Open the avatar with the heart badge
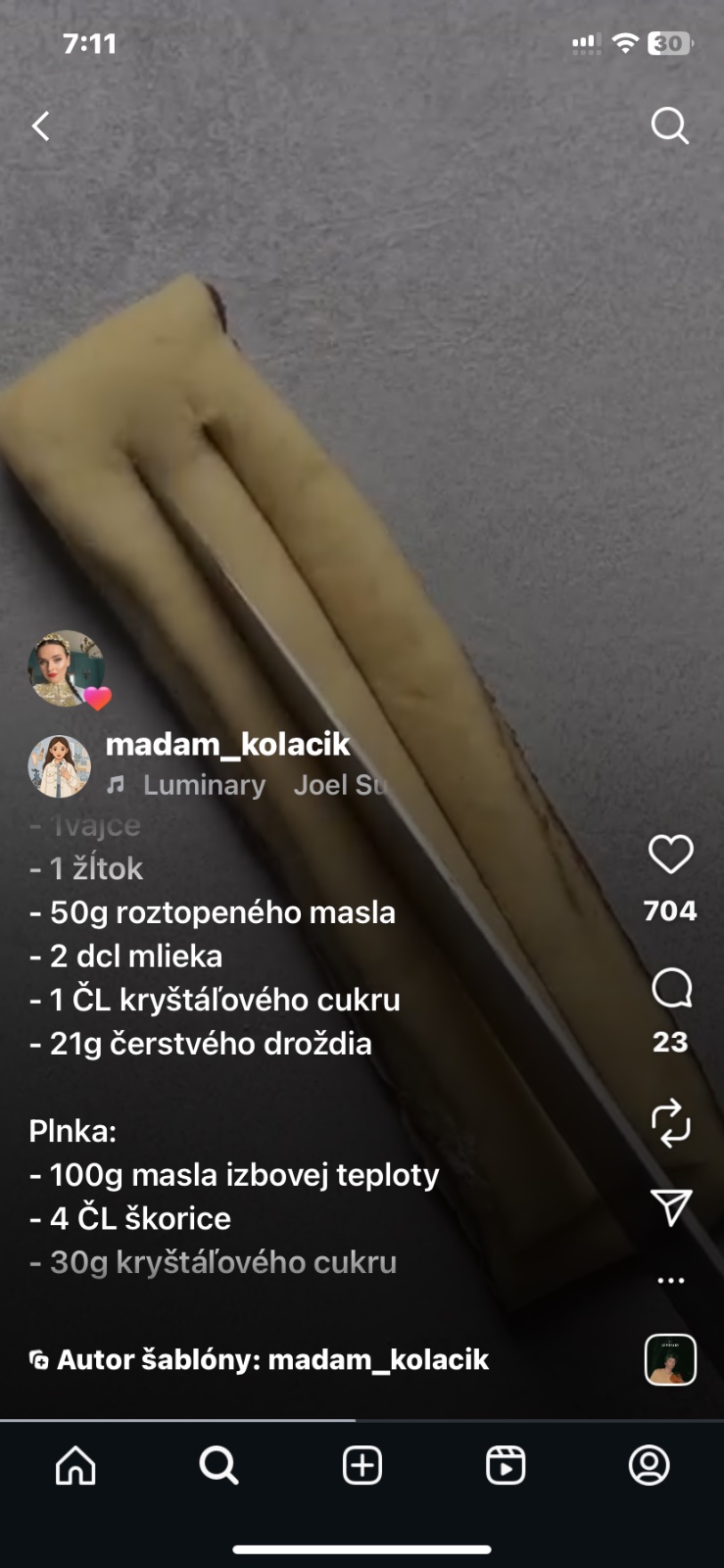The image size is (724, 1568). click(x=67, y=669)
